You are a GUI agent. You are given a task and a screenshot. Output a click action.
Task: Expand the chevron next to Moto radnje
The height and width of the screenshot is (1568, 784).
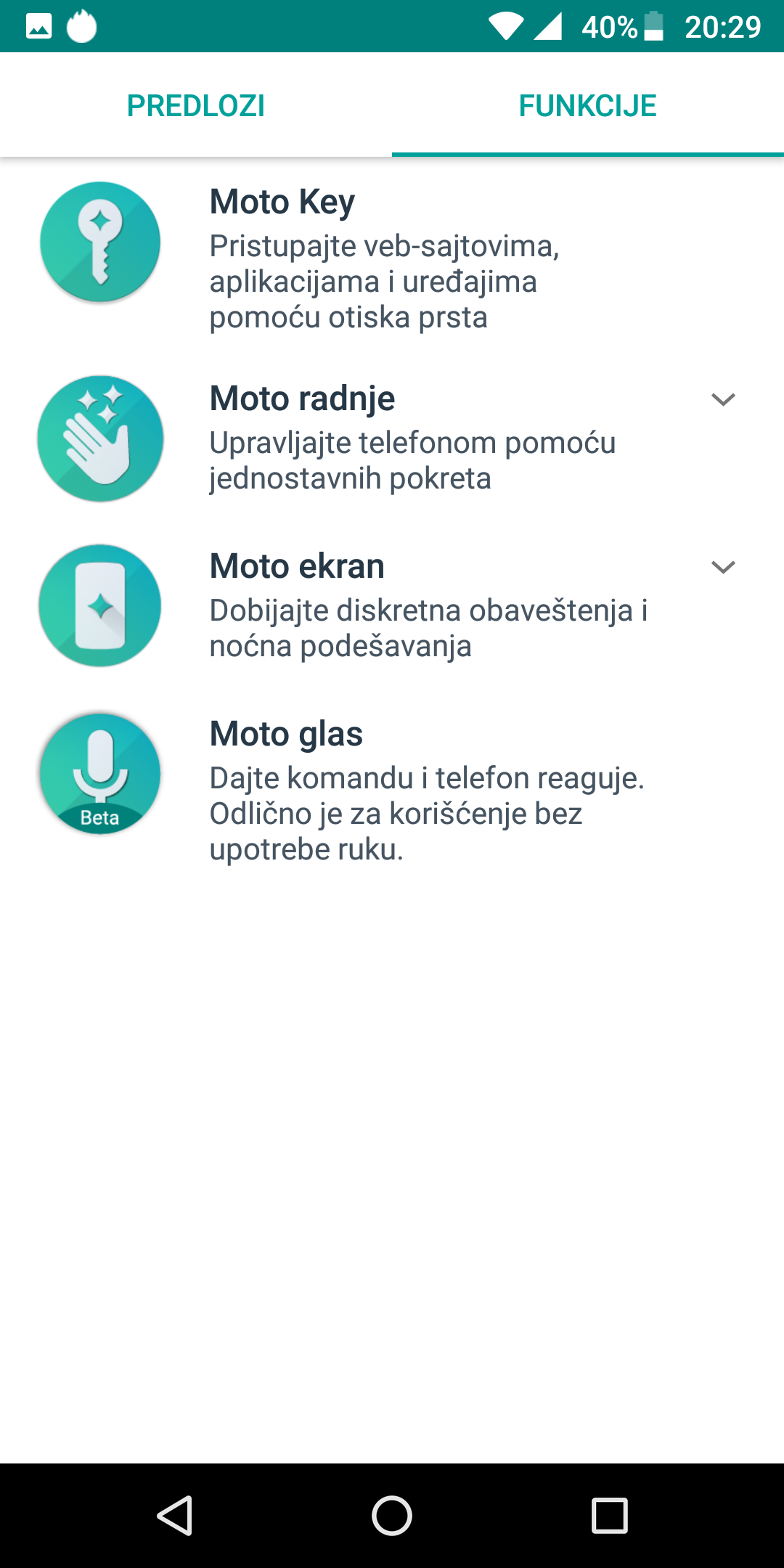pos(723,399)
